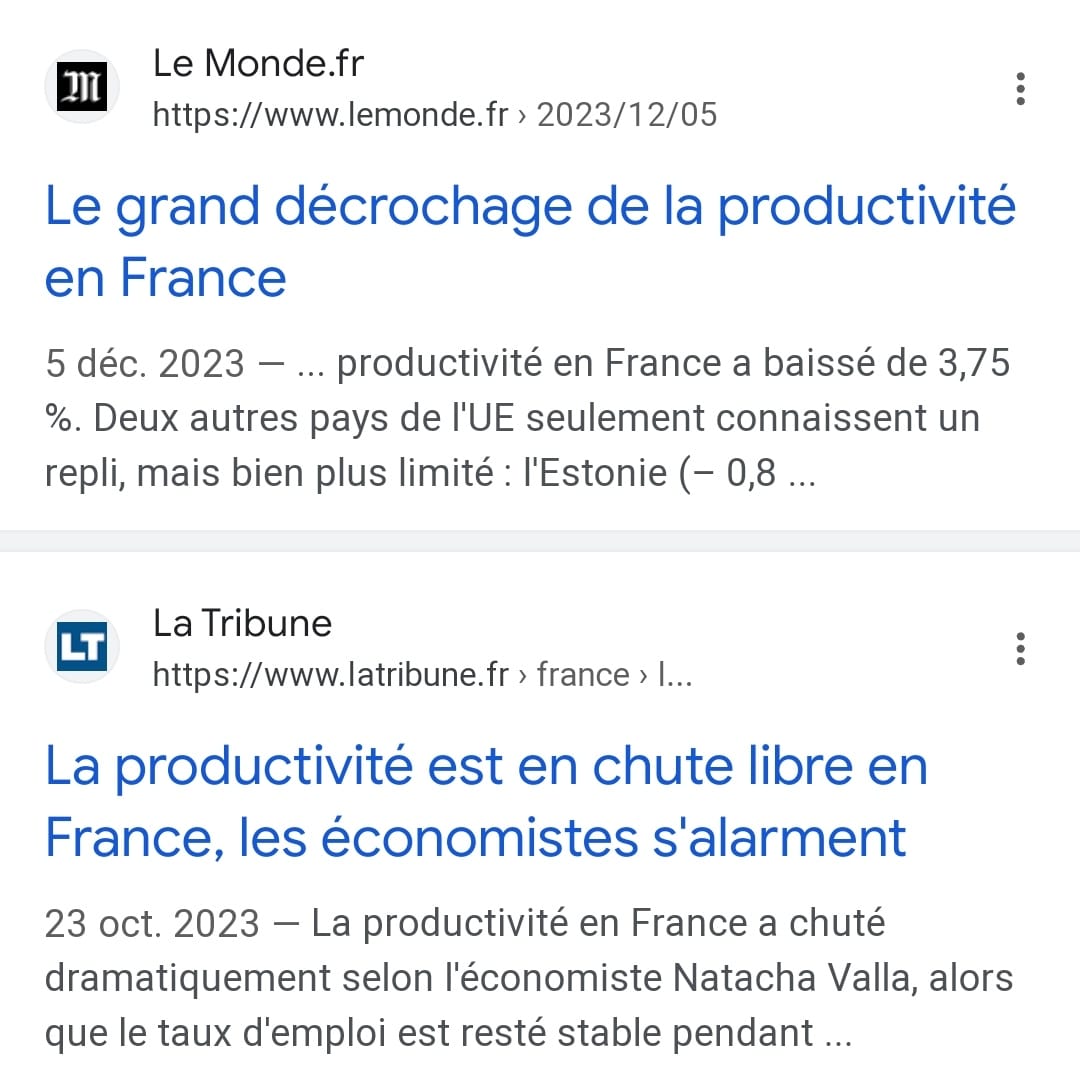The height and width of the screenshot is (1069, 1080).
Task: Open the overflow menu for La Tribune result
Action: (1020, 649)
